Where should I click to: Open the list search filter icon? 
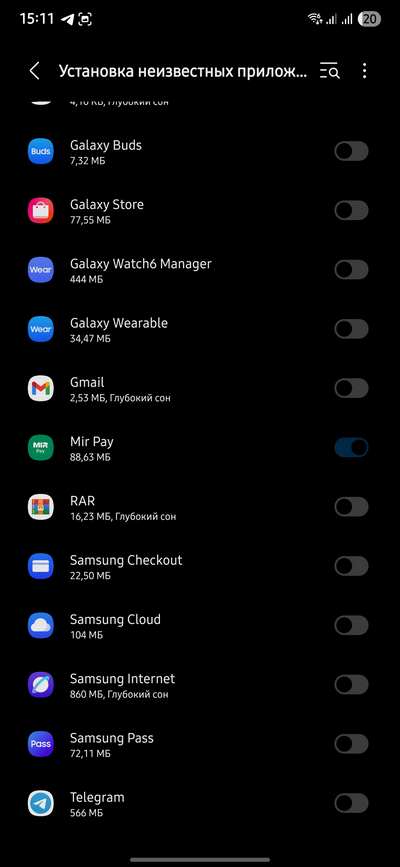(330, 71)
